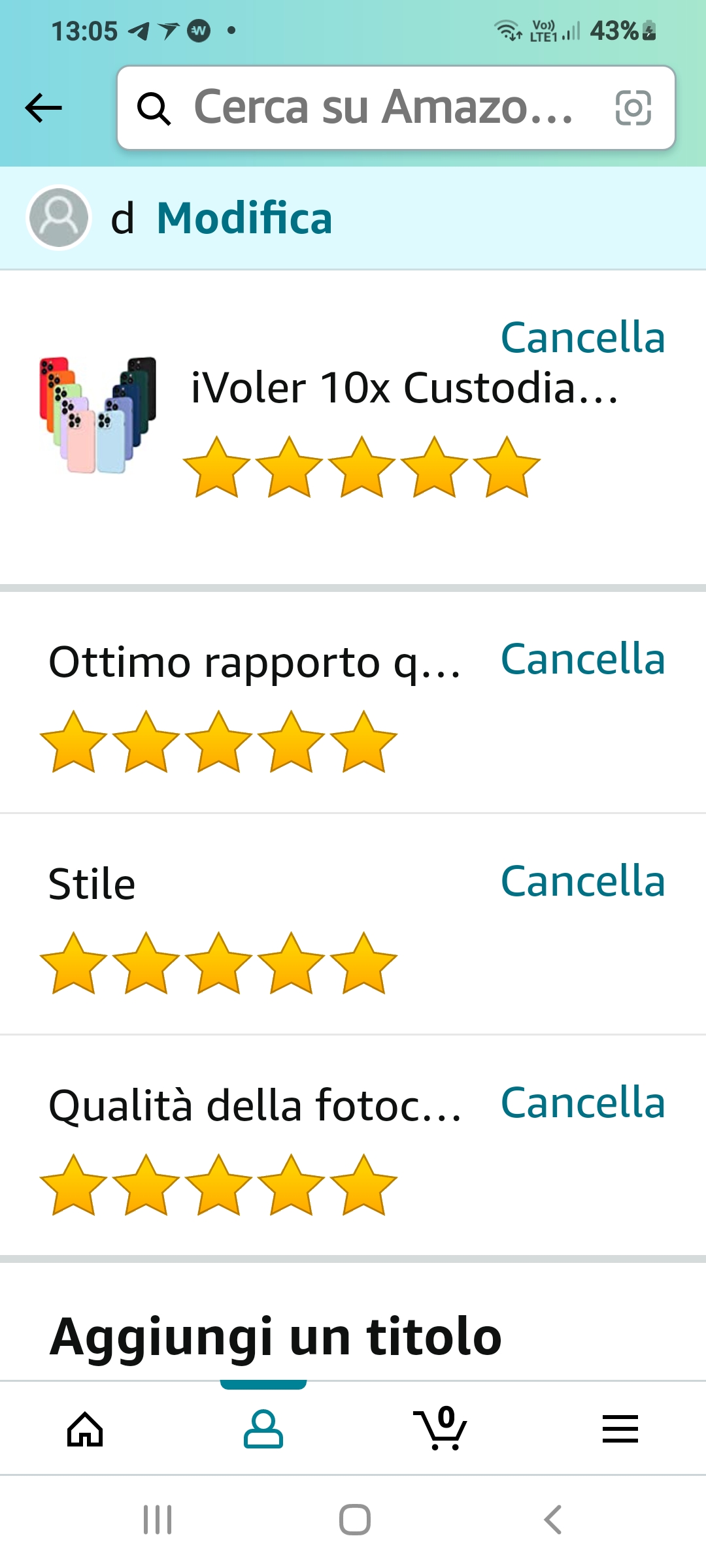
Task: Rate Stile with four stars
Action: tap(291, 964)
